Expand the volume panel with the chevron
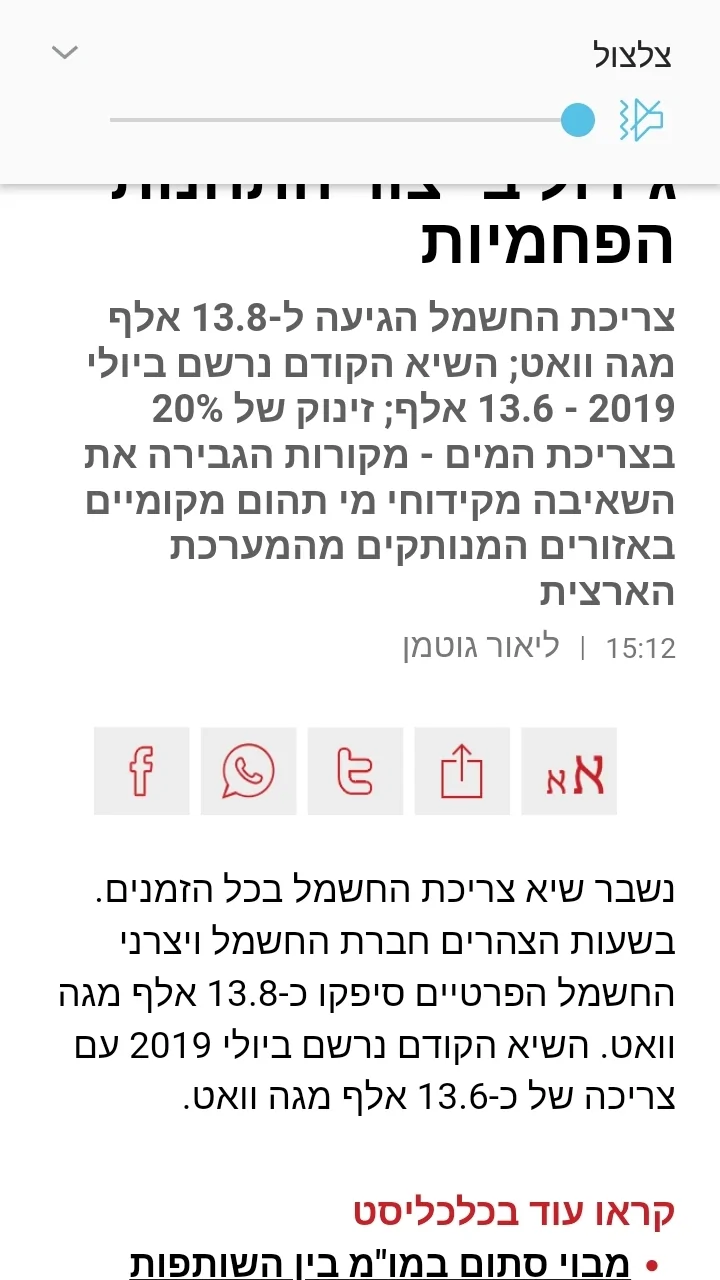Viewport: 720px width, 1280px height. tap(65, 53)
